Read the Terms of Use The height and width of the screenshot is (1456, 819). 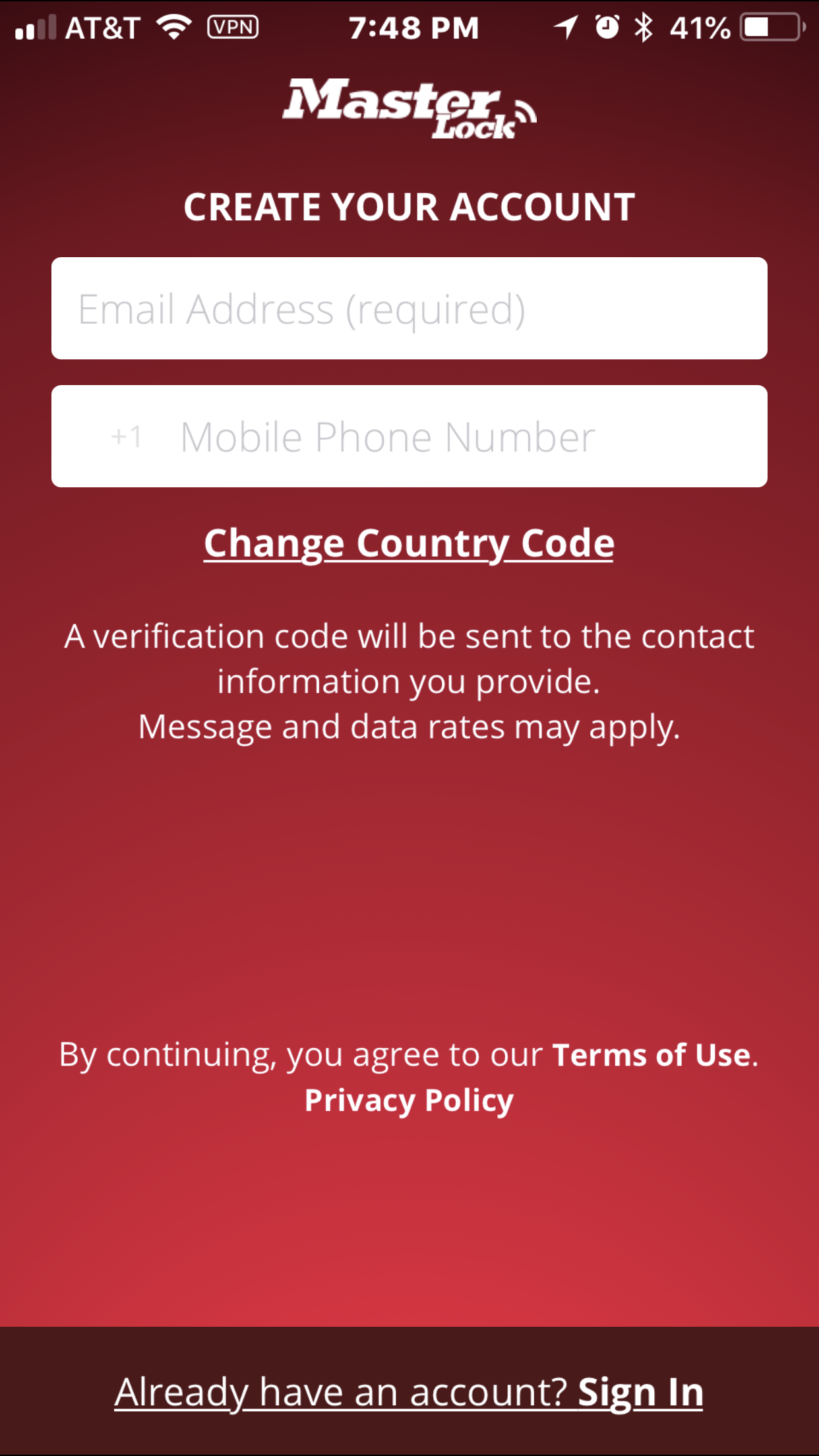coord(652,1054)
